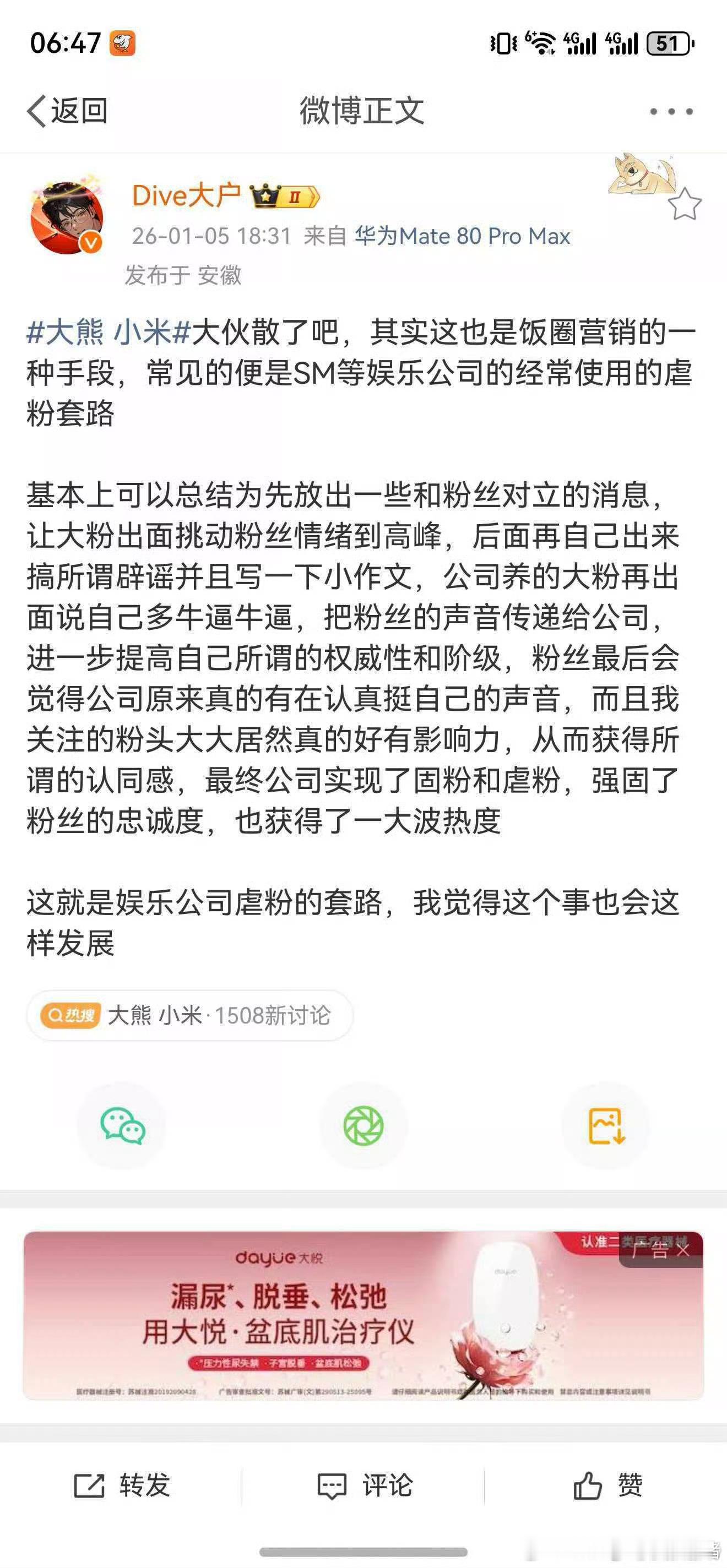
Task: Go back with the 返回 button
Action: (x=67, y=111)
